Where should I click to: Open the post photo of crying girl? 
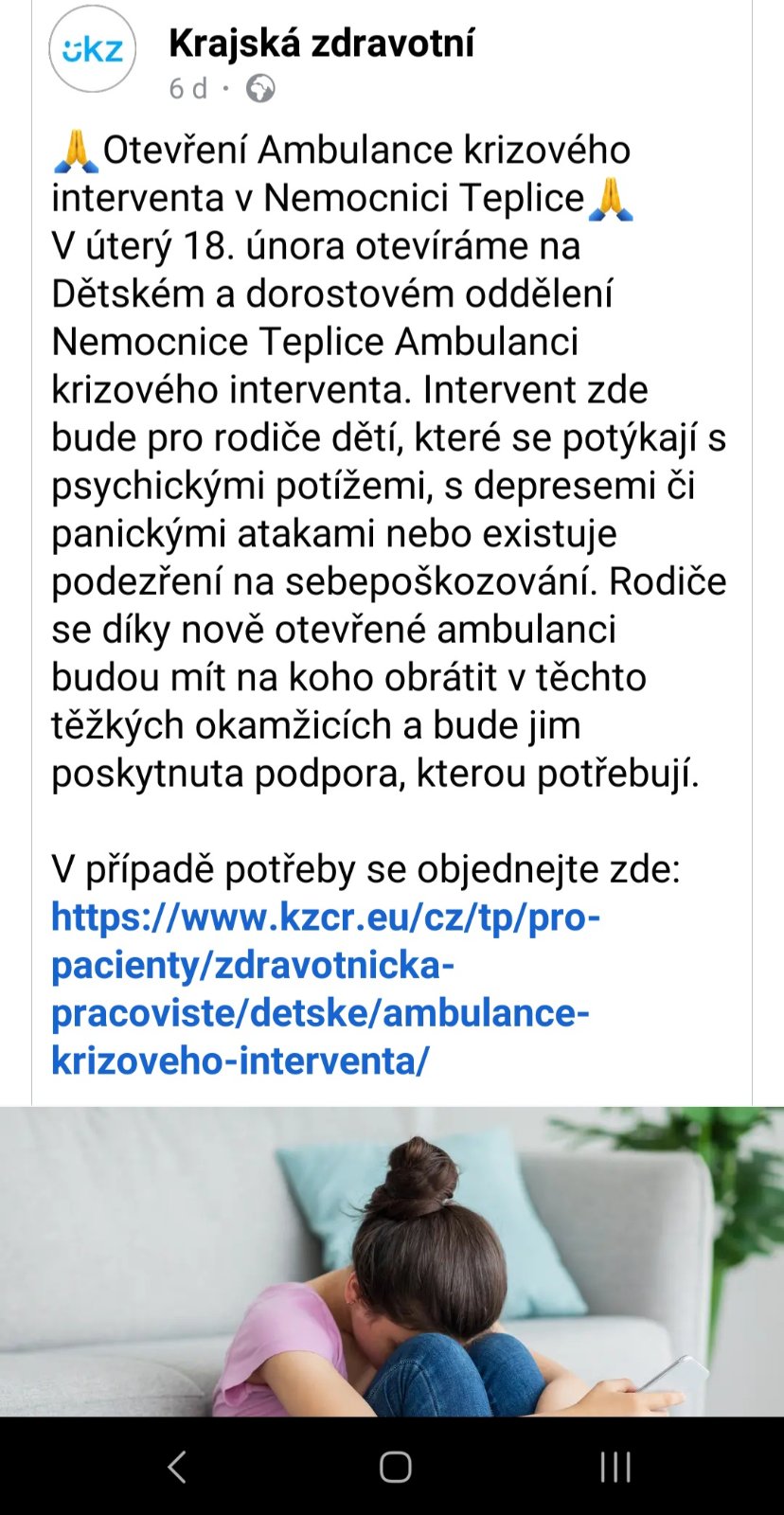click(x=392, y=1261)
